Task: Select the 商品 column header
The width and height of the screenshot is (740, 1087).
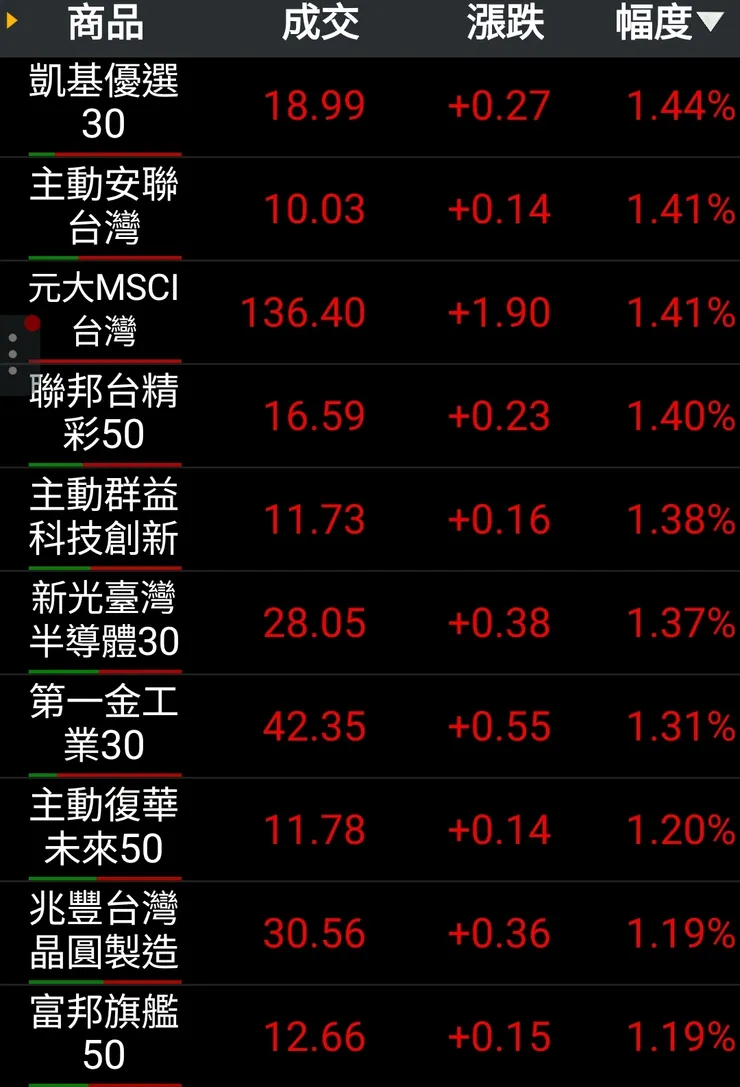Action: click(x=104, y=25)
